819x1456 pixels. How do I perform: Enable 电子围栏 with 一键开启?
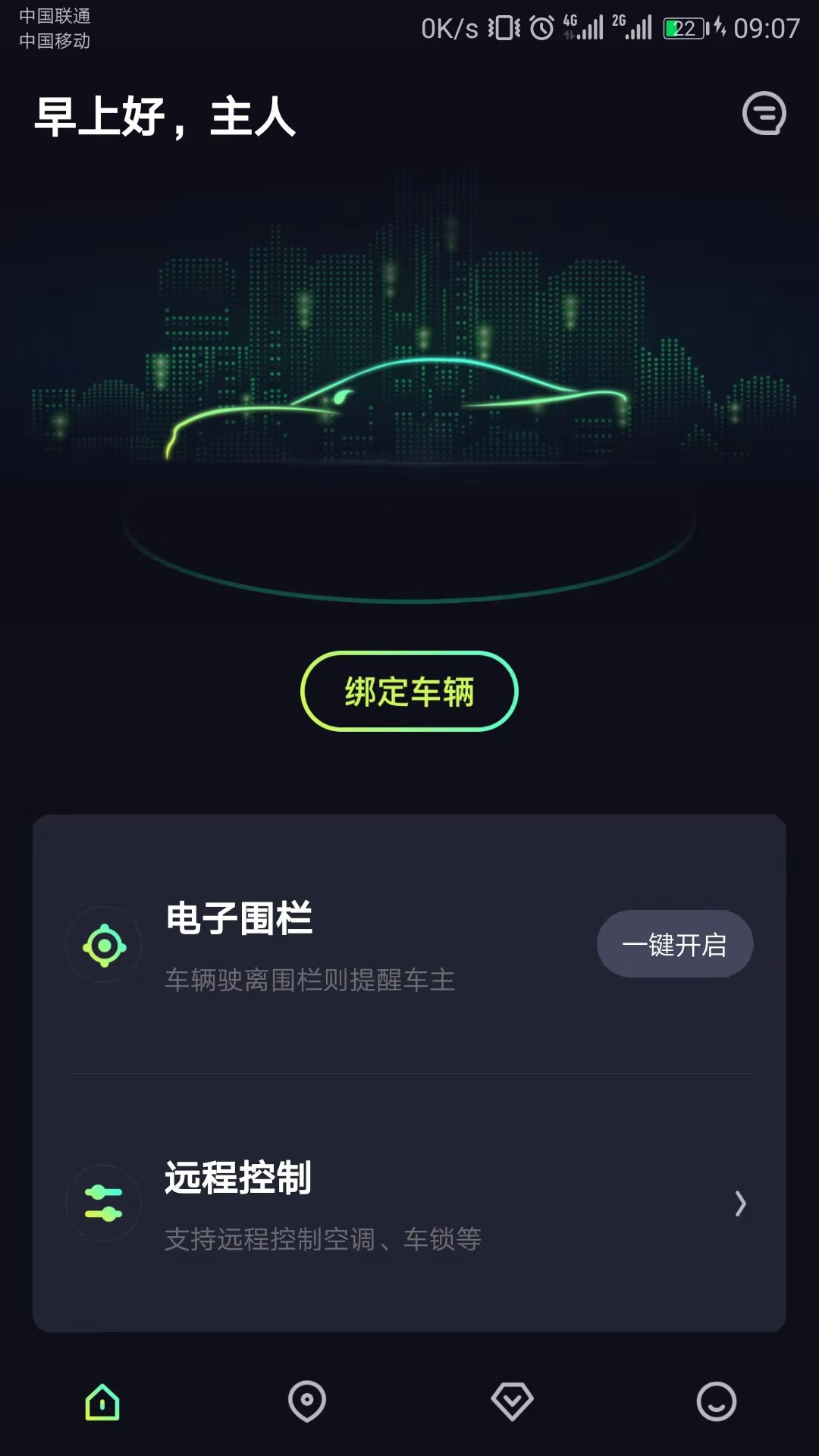pos(674,944)
